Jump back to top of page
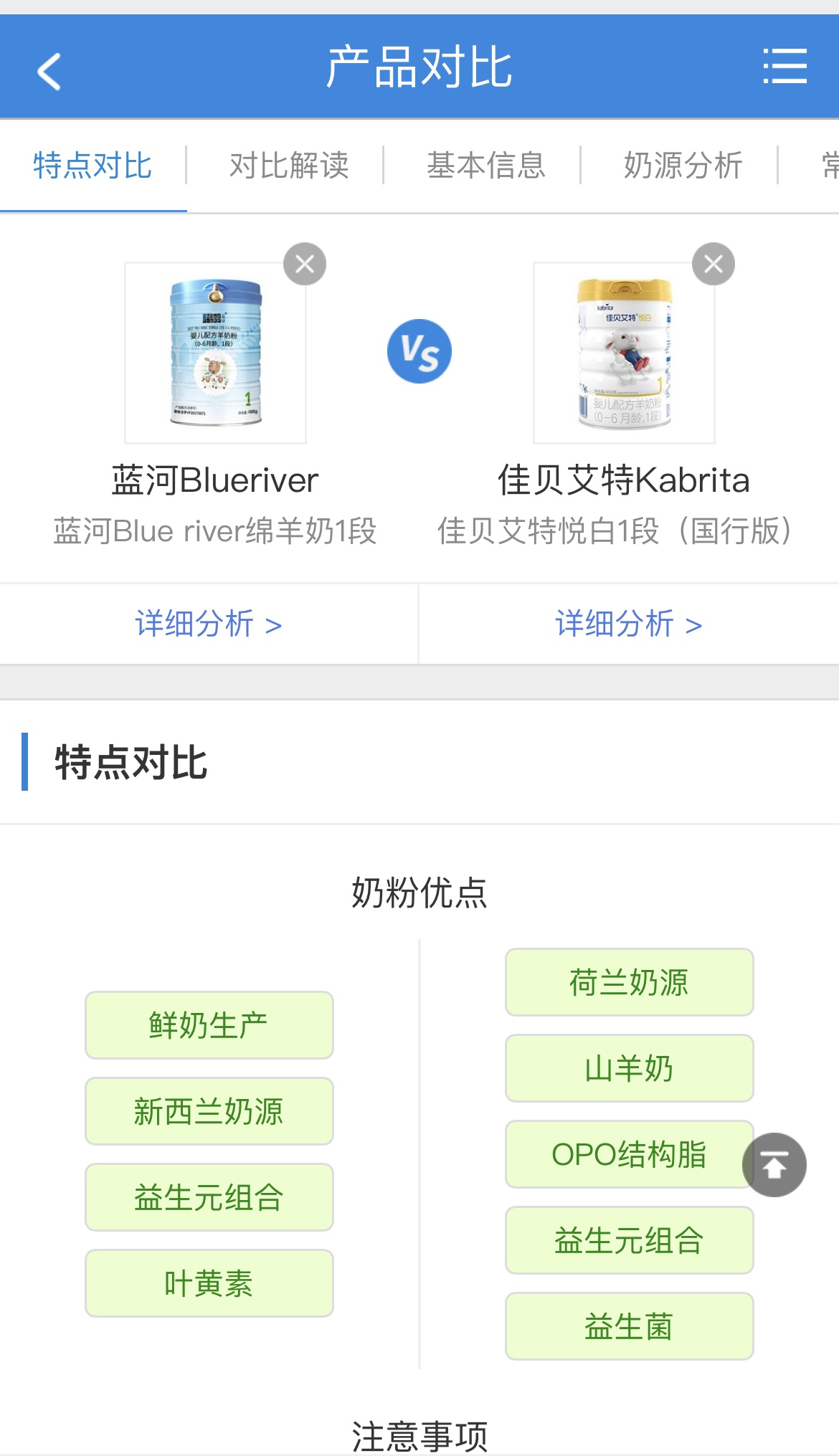 [x=774, y=1165]
